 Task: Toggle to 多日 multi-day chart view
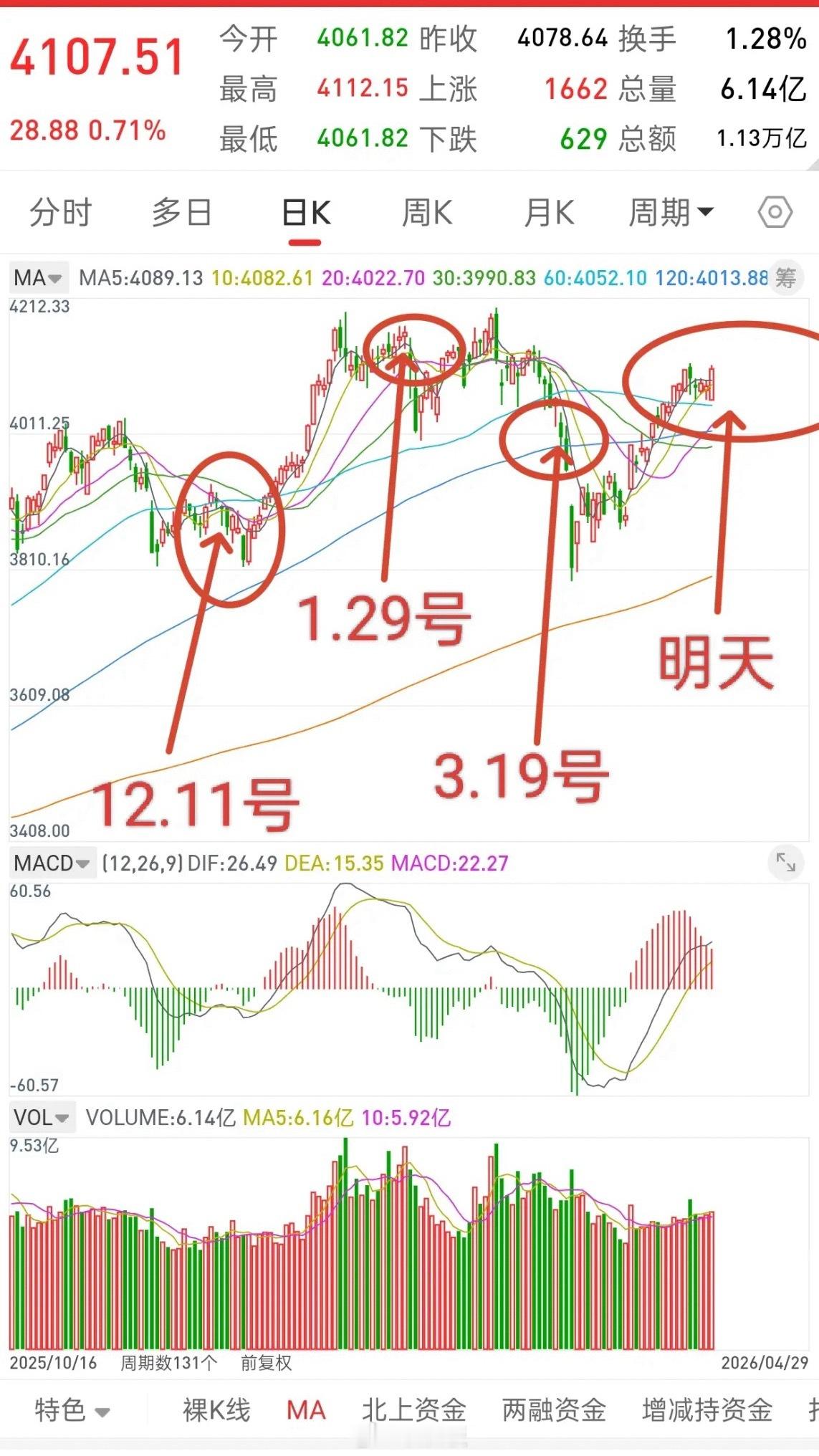click(x=181, y=212)
